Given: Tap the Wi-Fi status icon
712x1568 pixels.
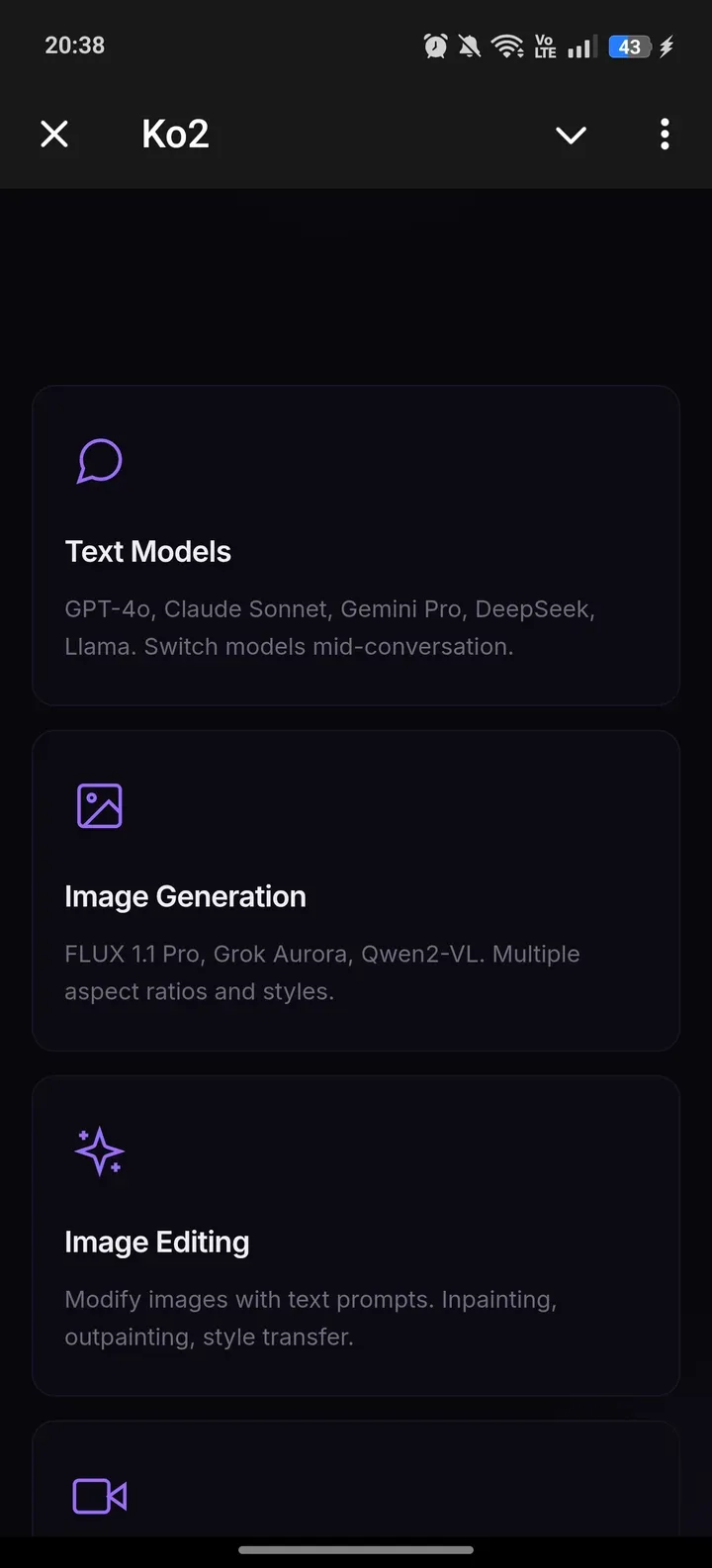Looking at the screenshot, I should point(507,46).
